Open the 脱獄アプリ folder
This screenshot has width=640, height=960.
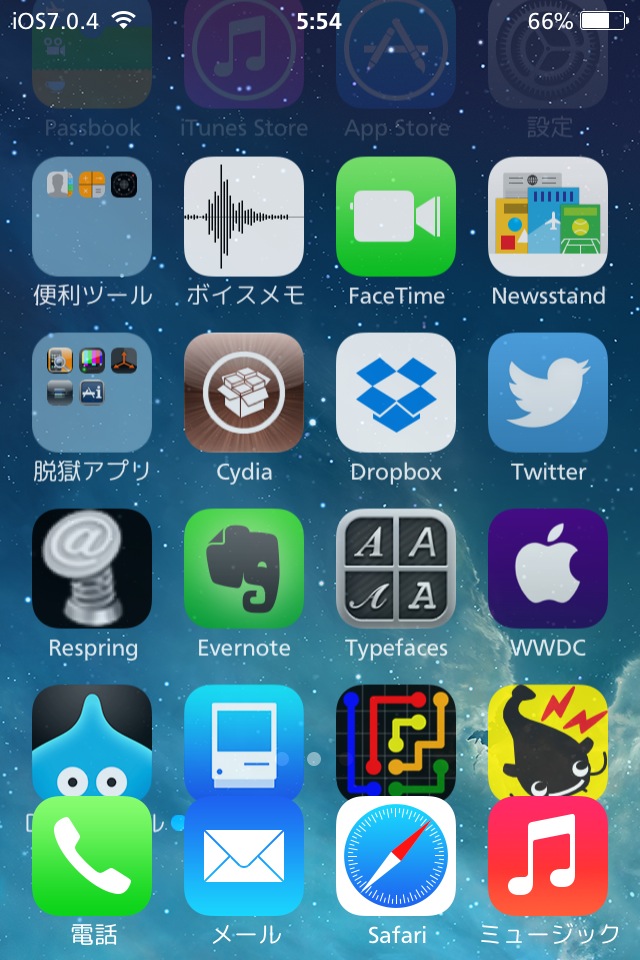(92, 392)
